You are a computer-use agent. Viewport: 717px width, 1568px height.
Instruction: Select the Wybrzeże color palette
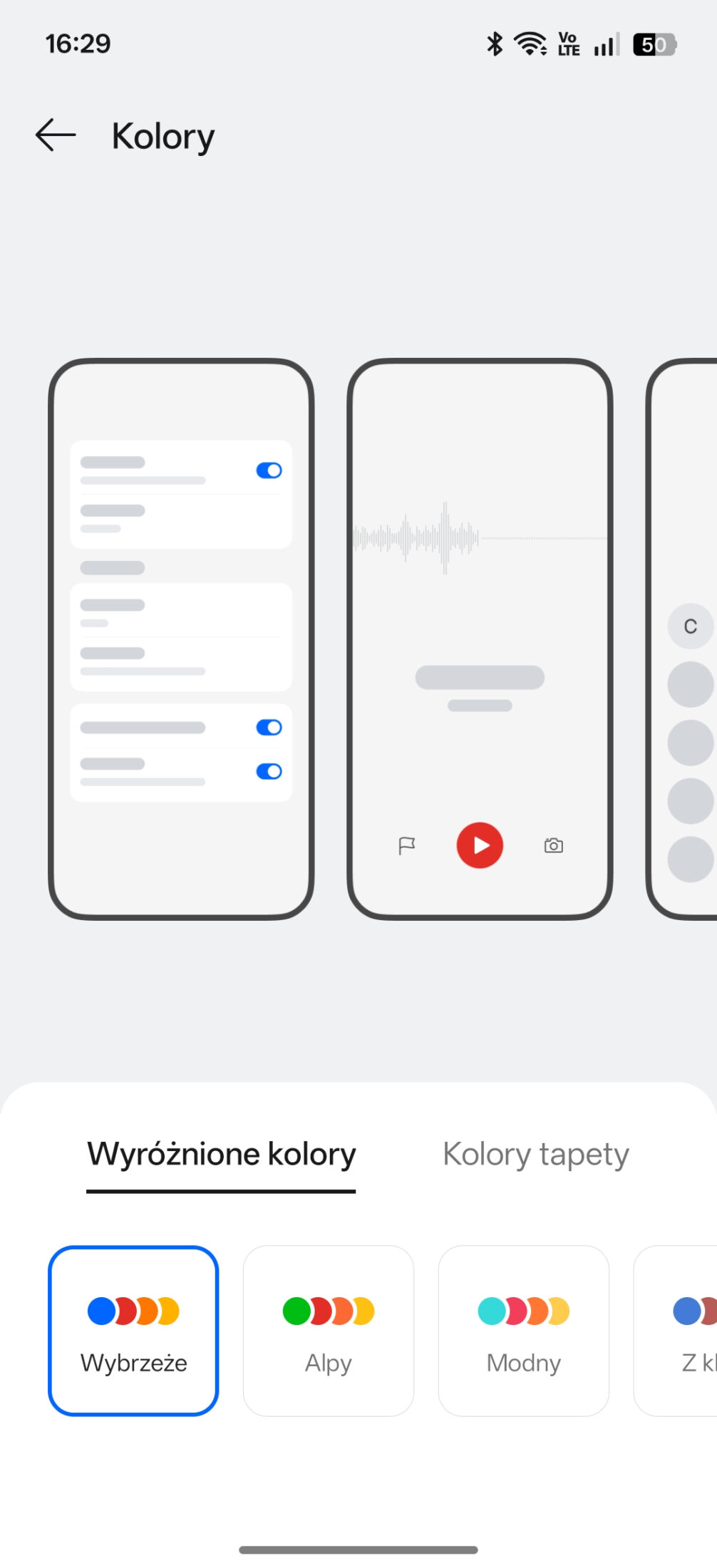133,1330
